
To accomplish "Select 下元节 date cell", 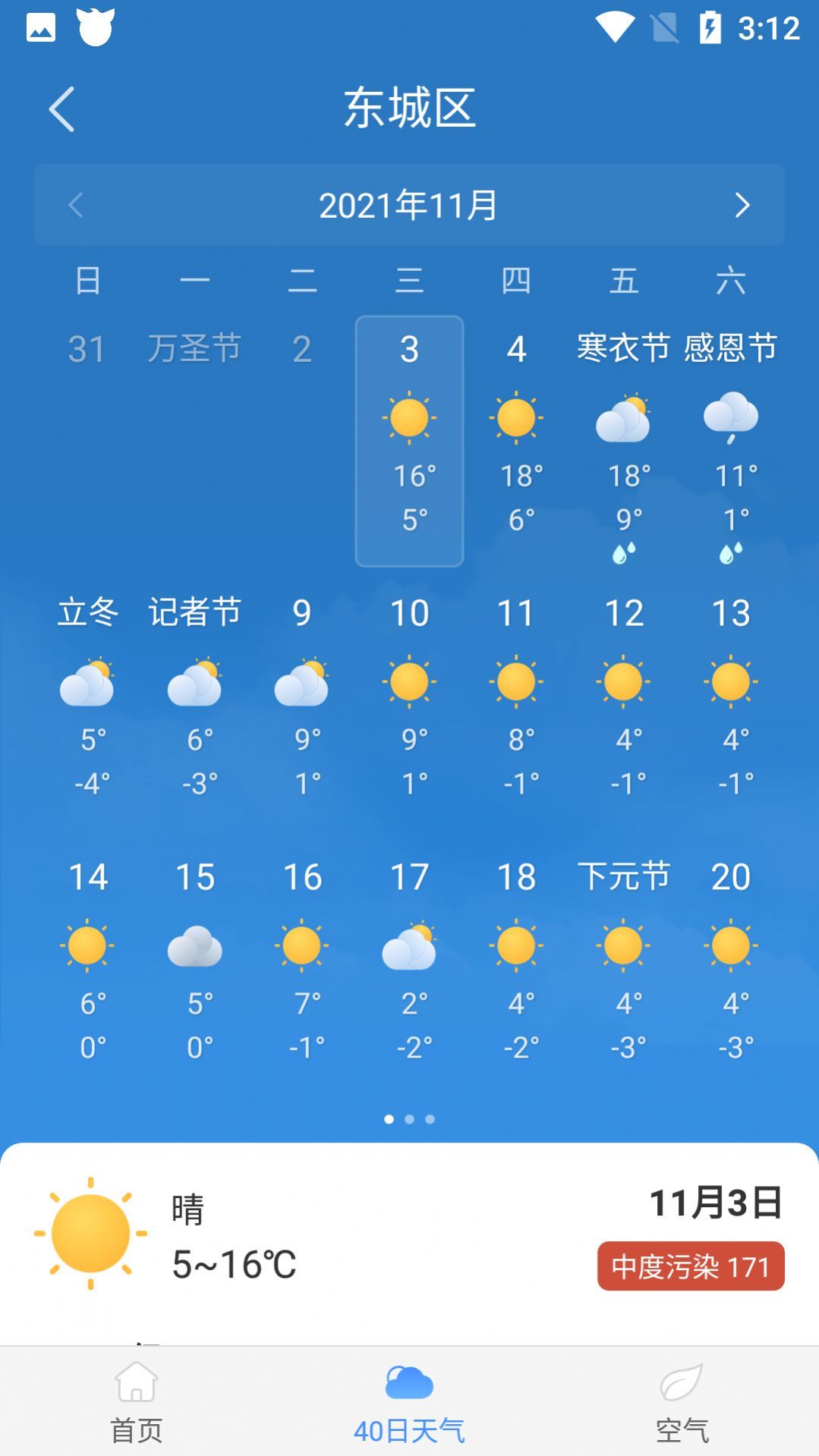I will (x=624, y=876).
